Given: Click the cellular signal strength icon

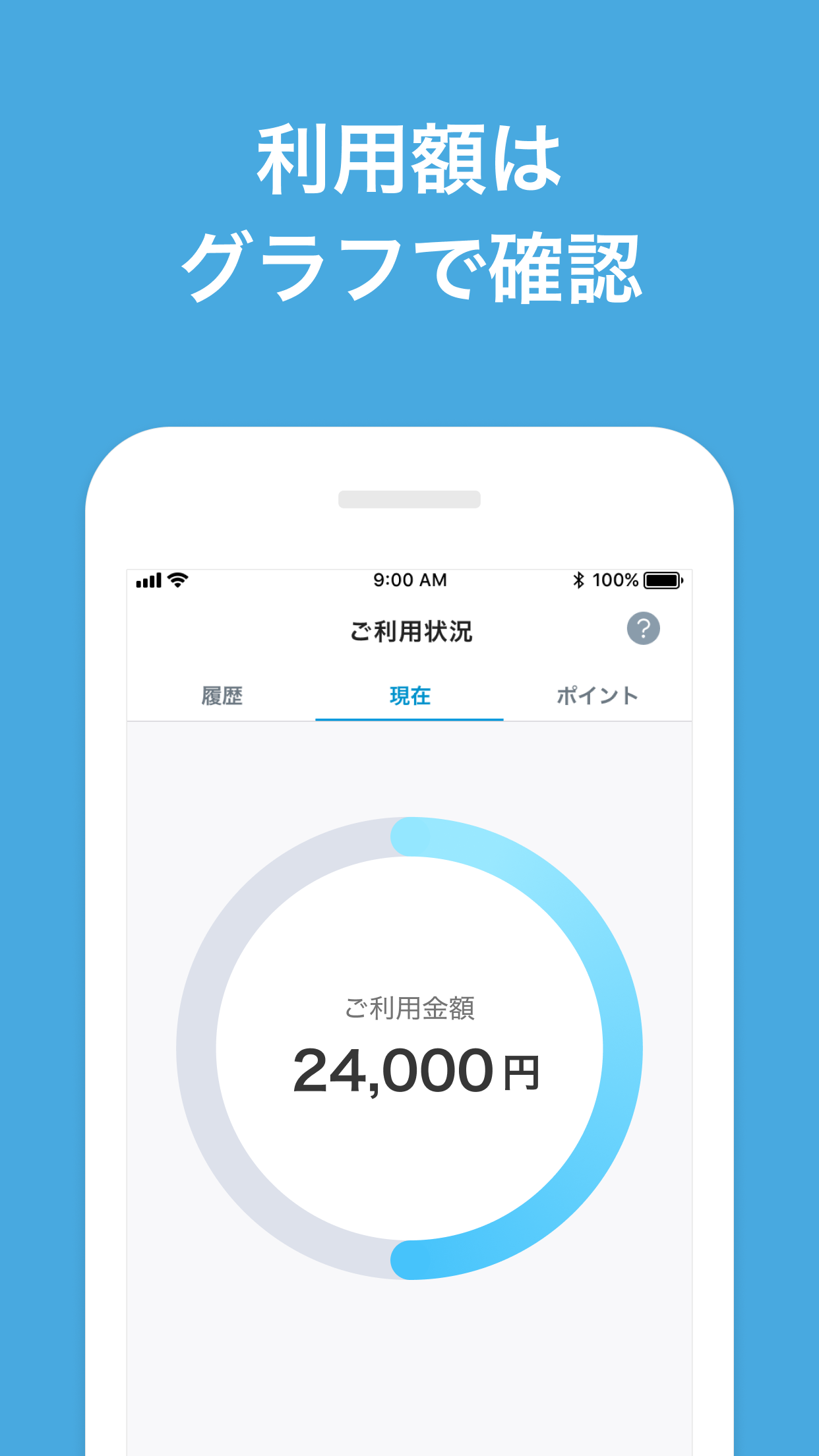Looking at the screenshot, I should click(x=149, y=580).
